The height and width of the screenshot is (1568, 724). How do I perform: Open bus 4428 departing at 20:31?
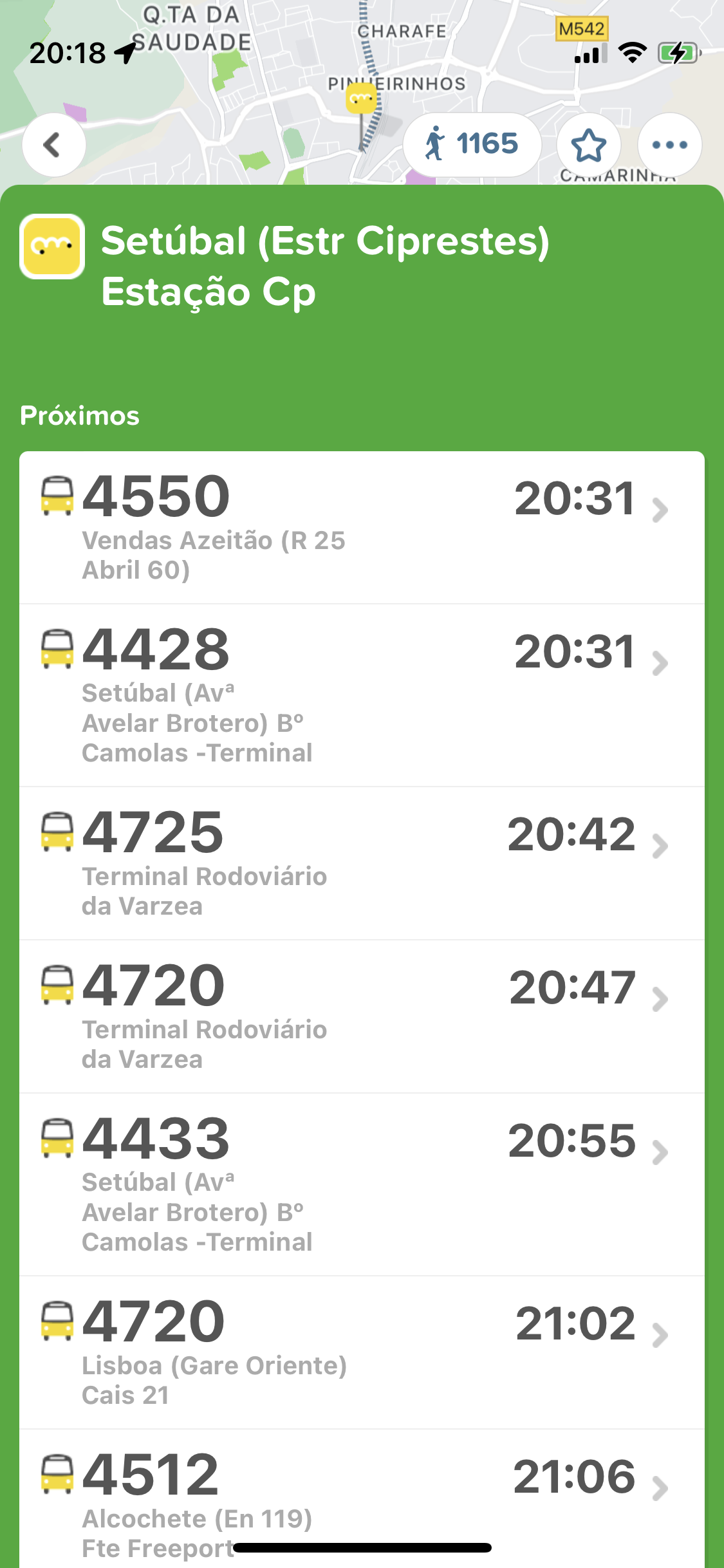pyautogui.click(x=362, y=695)
